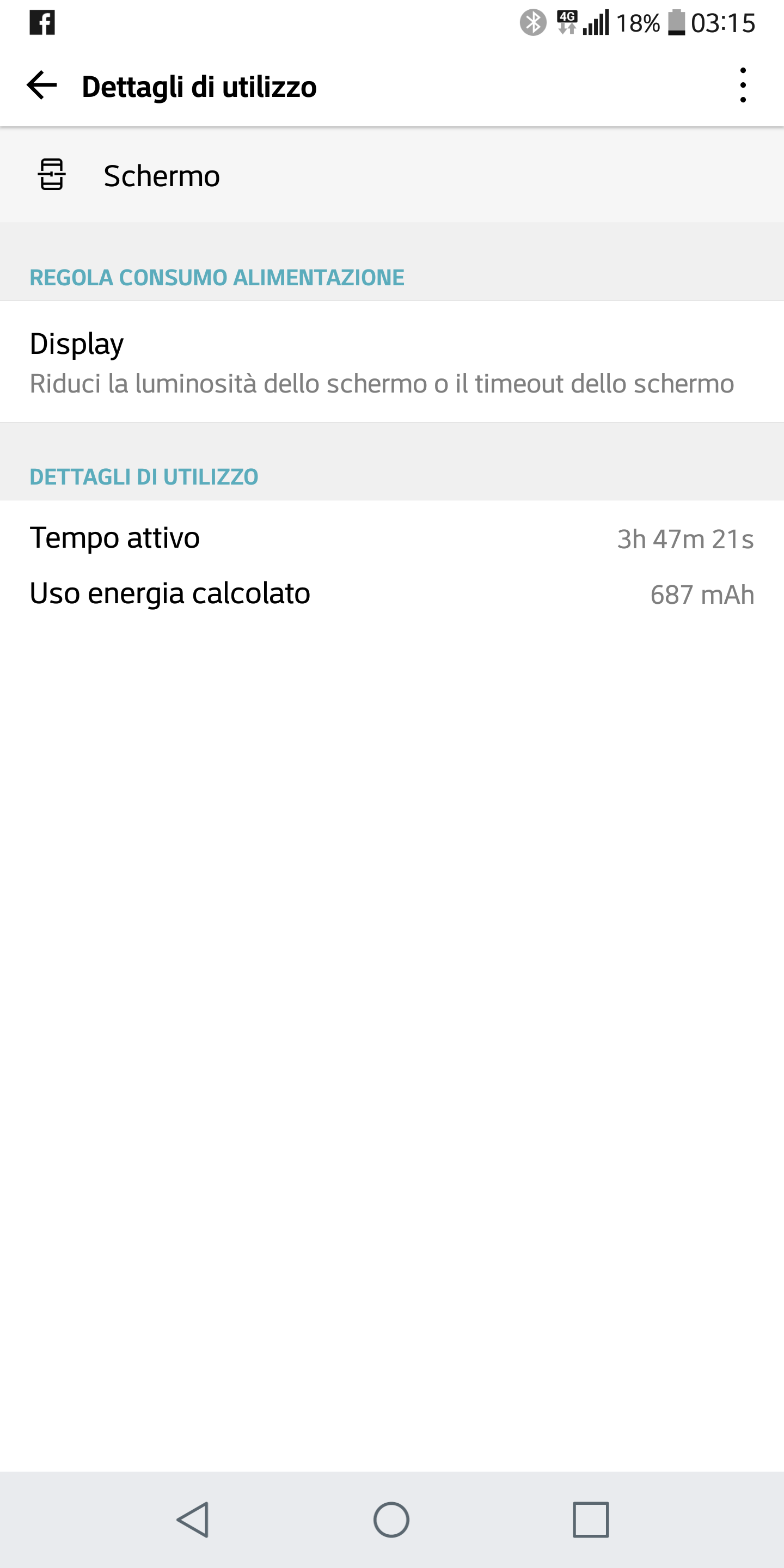Viewport: 784px width, 1568px height.
Task: Tap the system back button
Action: click(194, 1520)
